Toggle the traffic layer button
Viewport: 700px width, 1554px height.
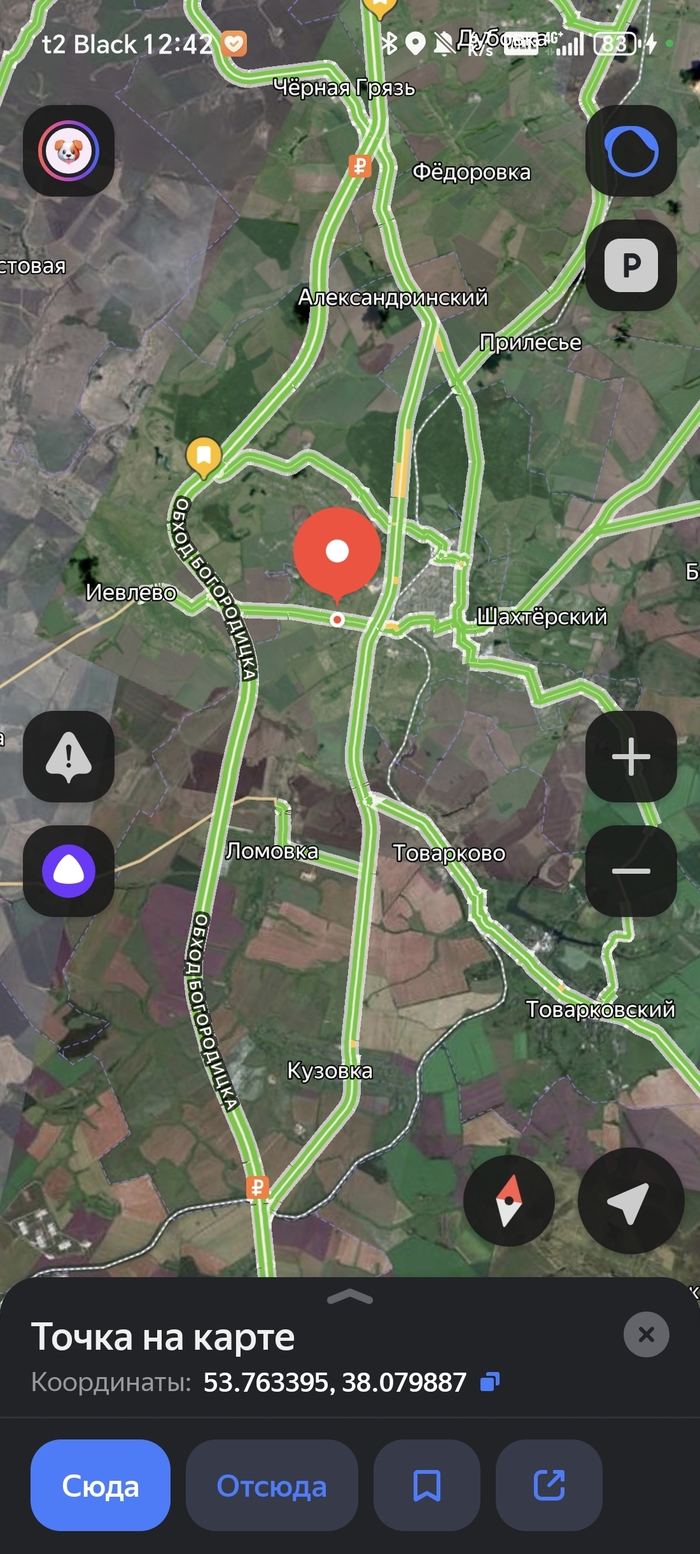(x=631, y=151)
